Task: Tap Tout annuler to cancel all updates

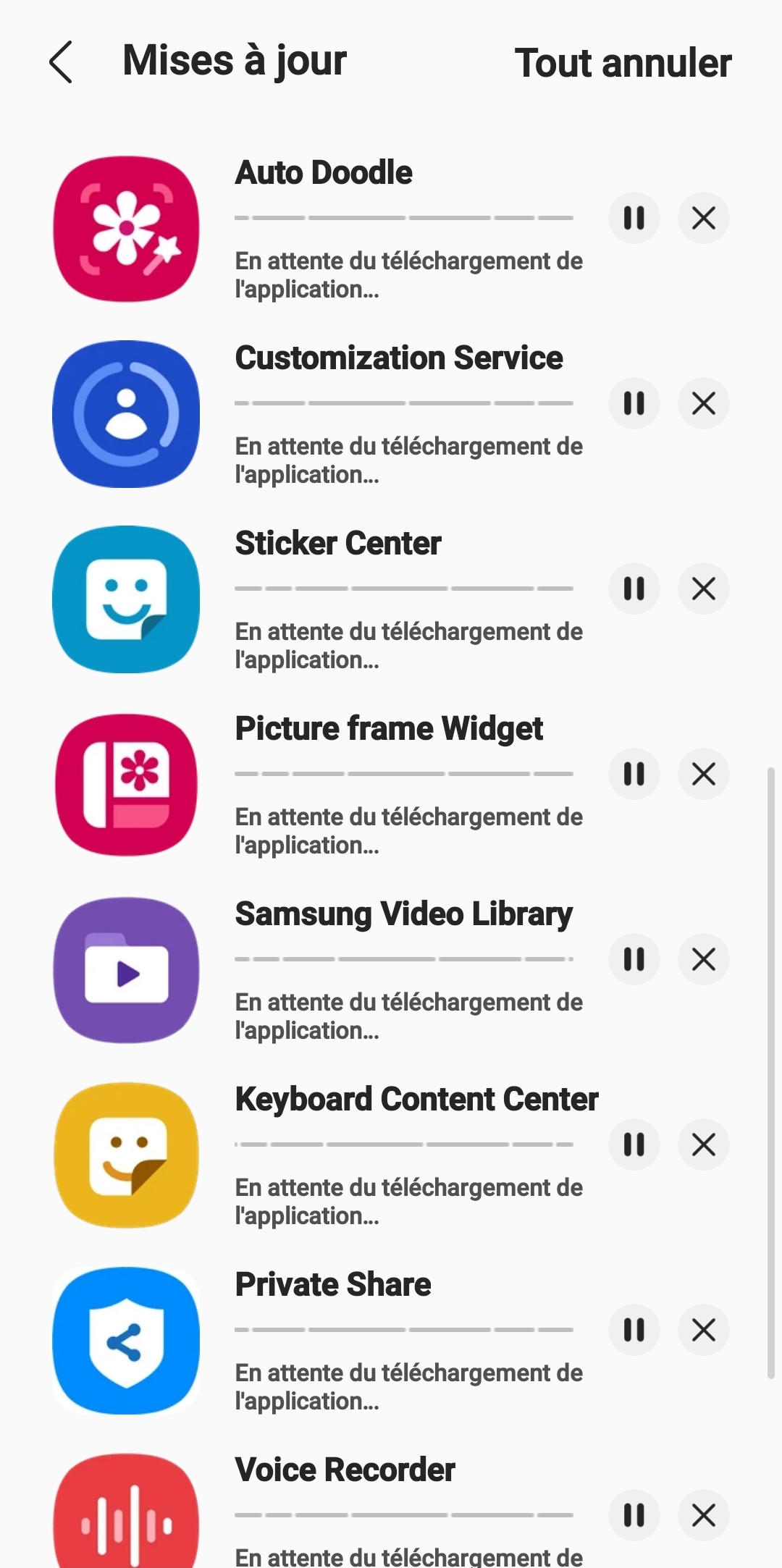Action: (623, 63)
